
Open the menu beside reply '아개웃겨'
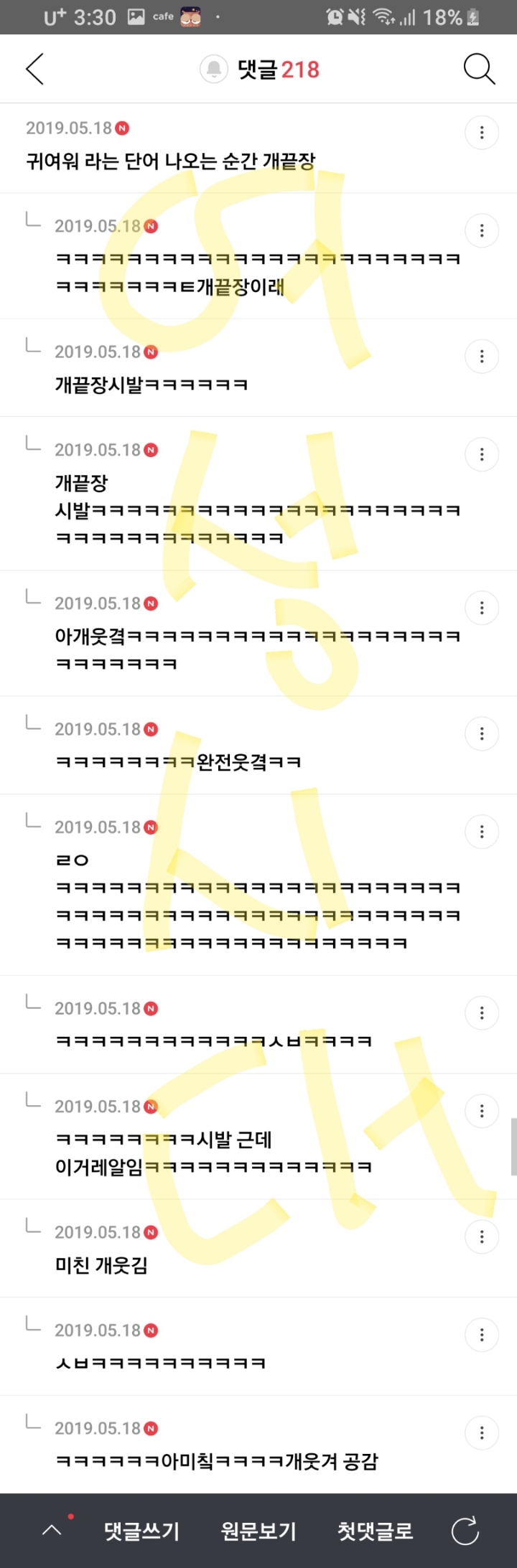click(x=482, y=609)
